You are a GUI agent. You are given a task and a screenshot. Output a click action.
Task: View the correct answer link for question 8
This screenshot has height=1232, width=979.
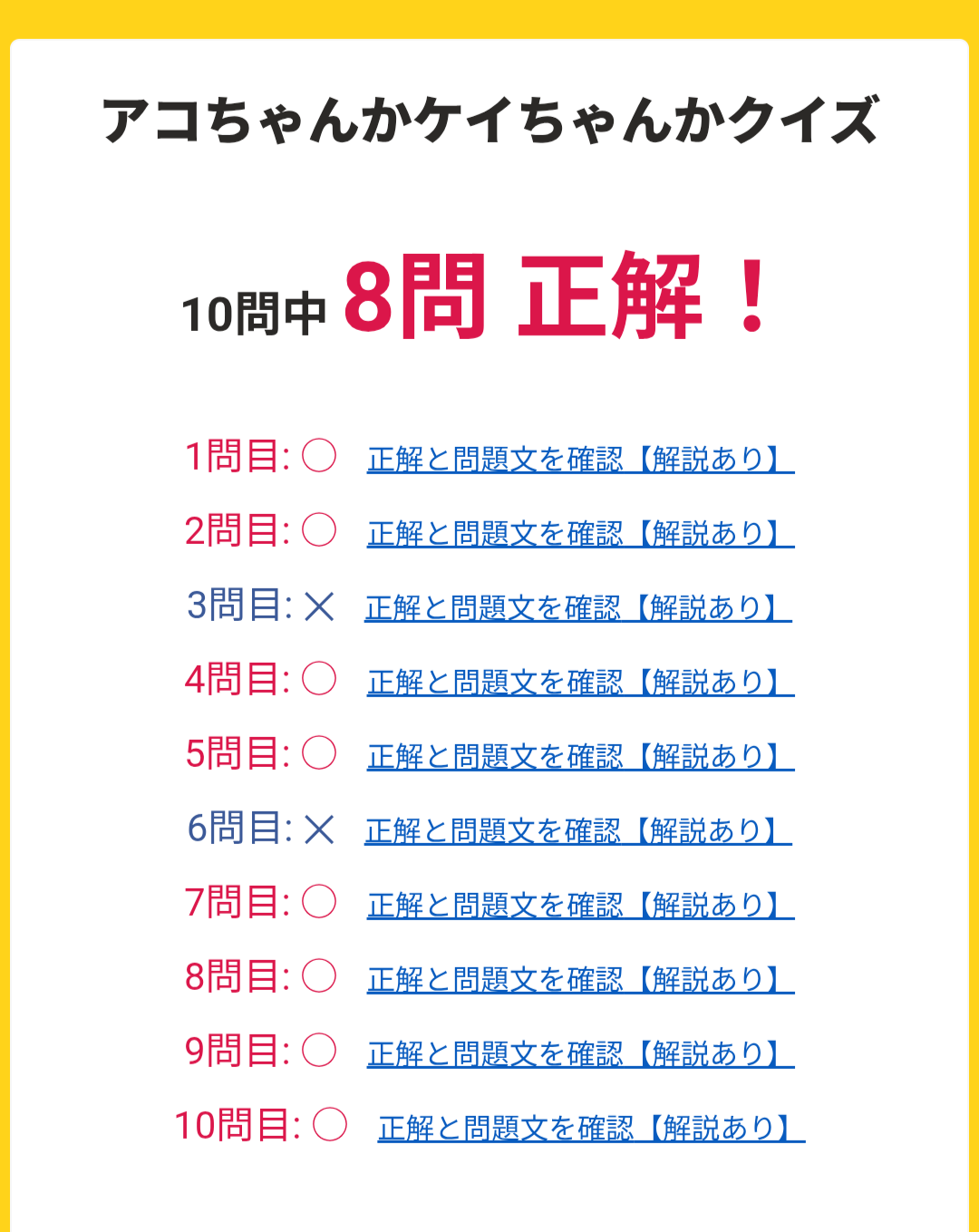tap(581, 980)
